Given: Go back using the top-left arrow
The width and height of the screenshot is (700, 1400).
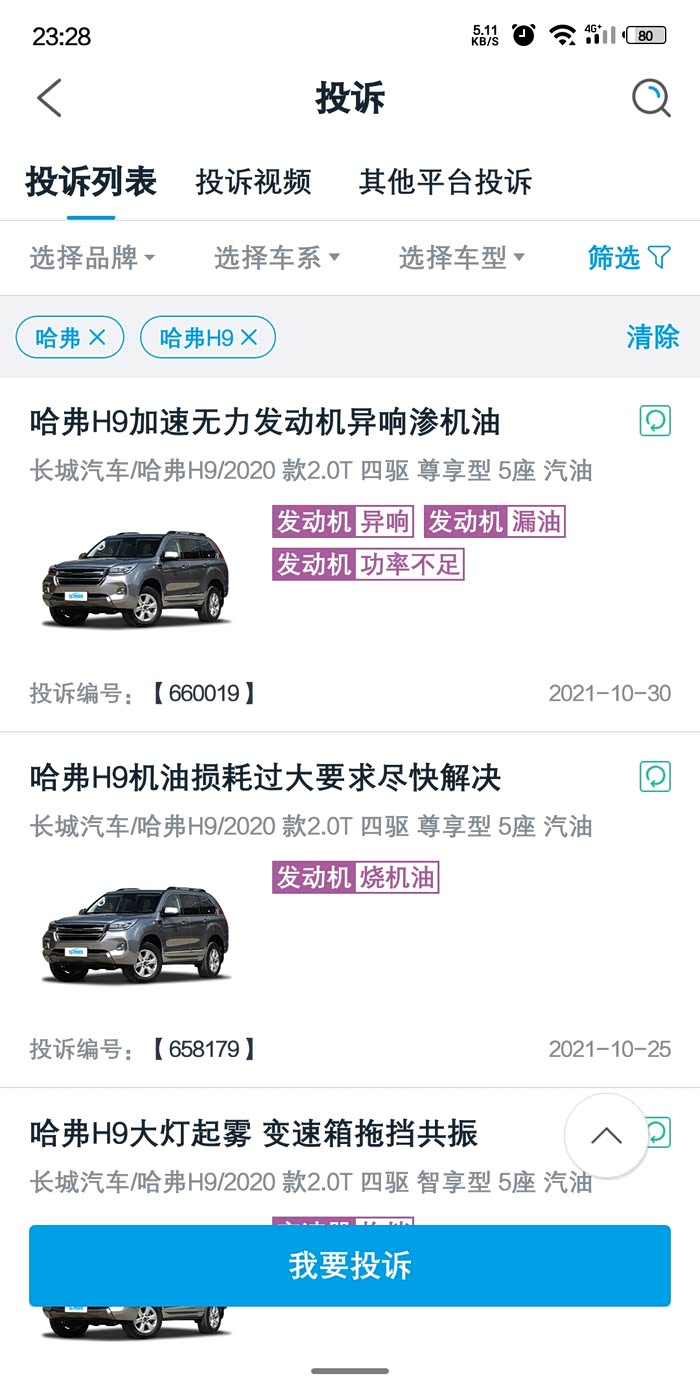Looking at the screenshot, I should click(49, 98).
